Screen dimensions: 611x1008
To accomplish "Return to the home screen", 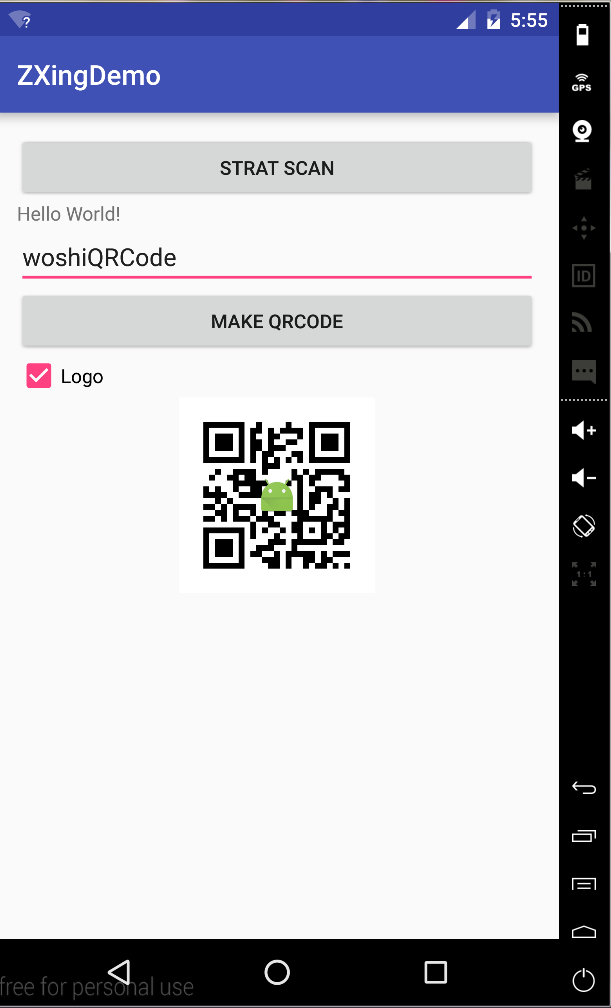I will (277, 971).
